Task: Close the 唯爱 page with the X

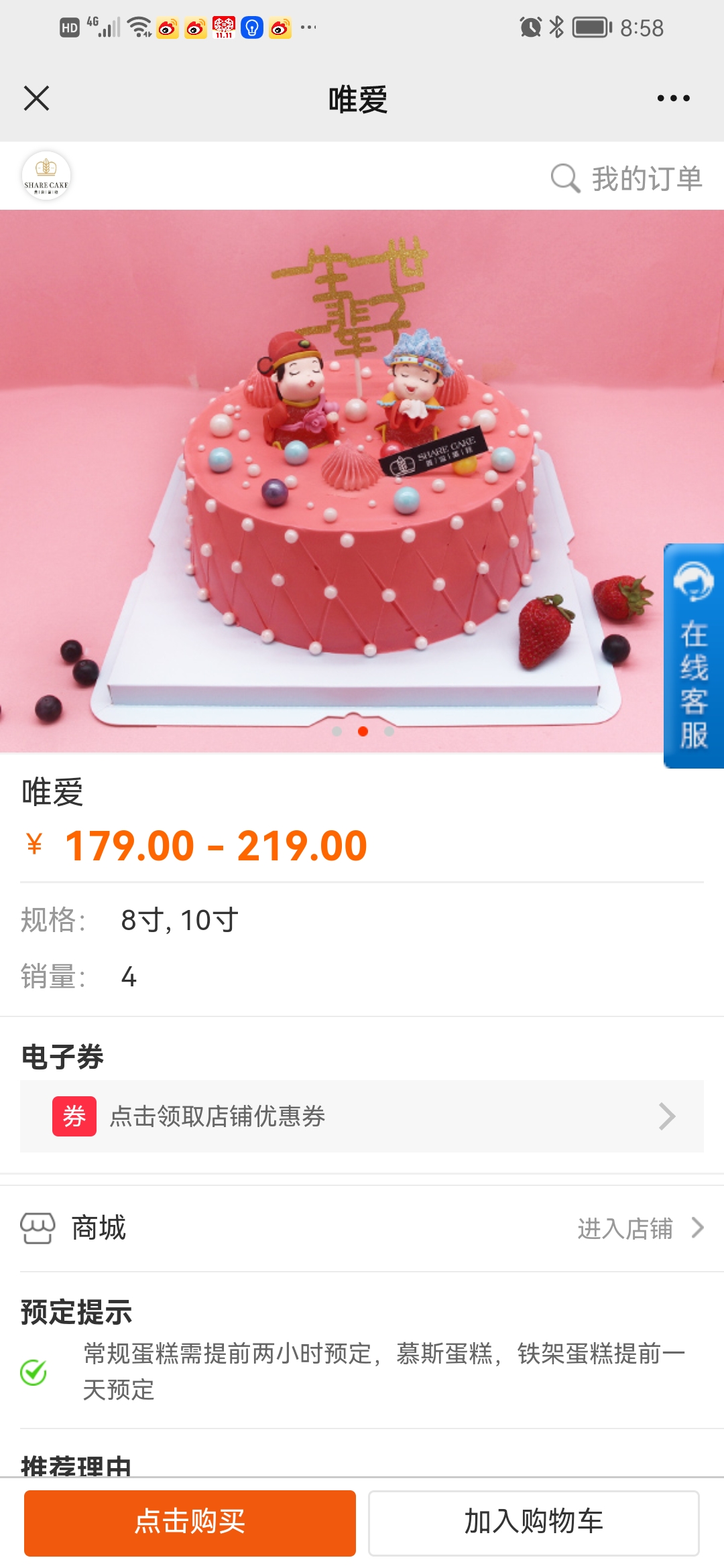Action: click(x=36, y=99)
